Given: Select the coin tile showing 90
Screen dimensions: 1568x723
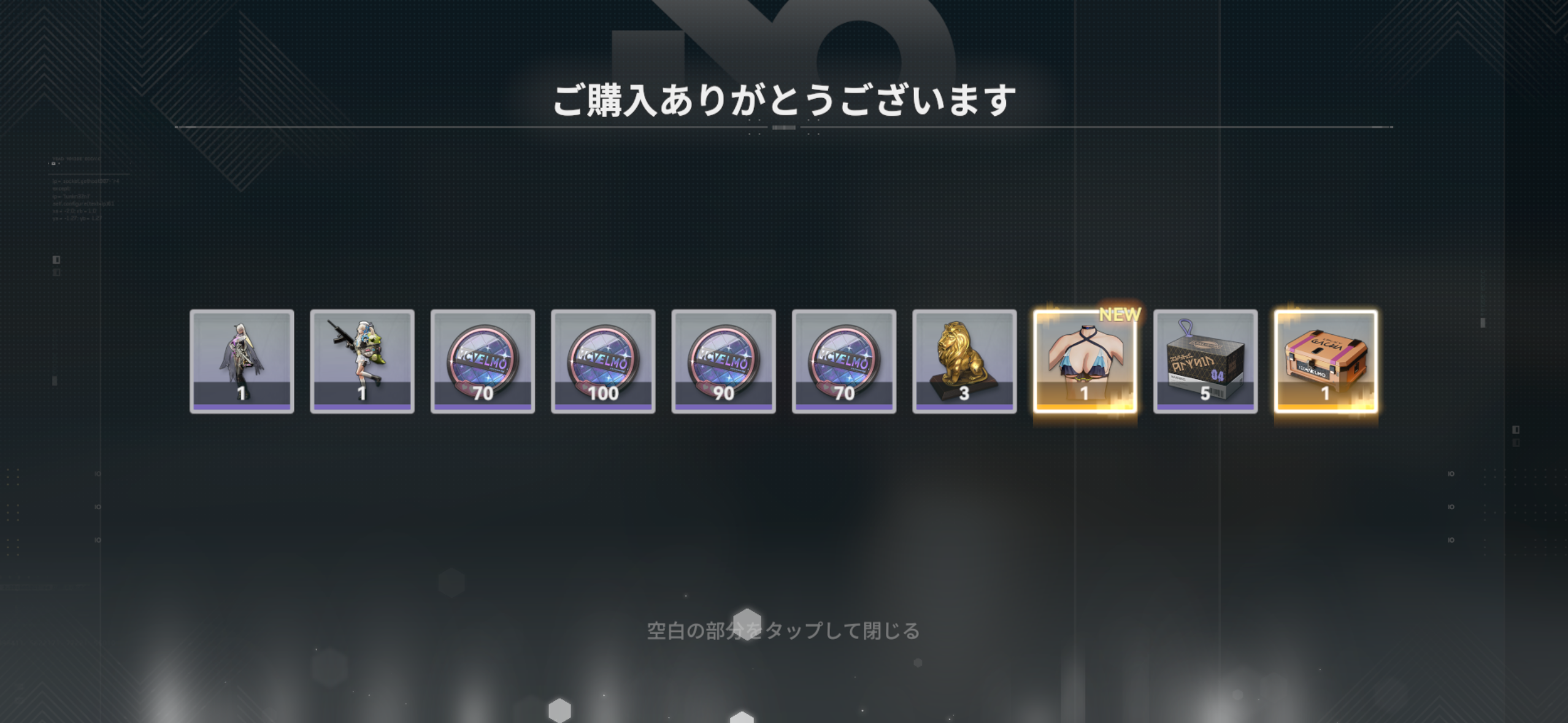Looking at the screenshot, I should [x=723, y=361].
